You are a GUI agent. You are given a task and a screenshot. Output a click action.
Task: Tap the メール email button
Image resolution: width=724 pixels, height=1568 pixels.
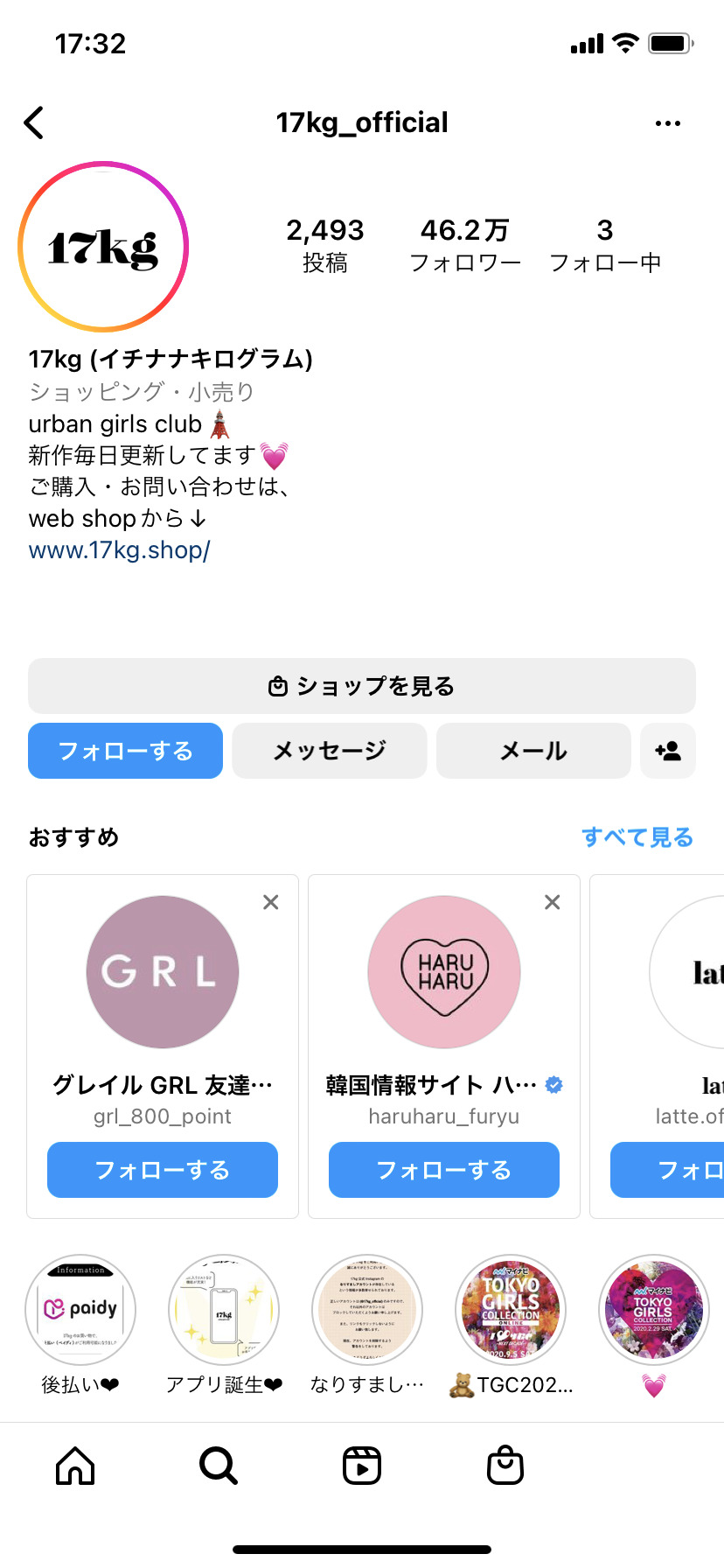533,751
